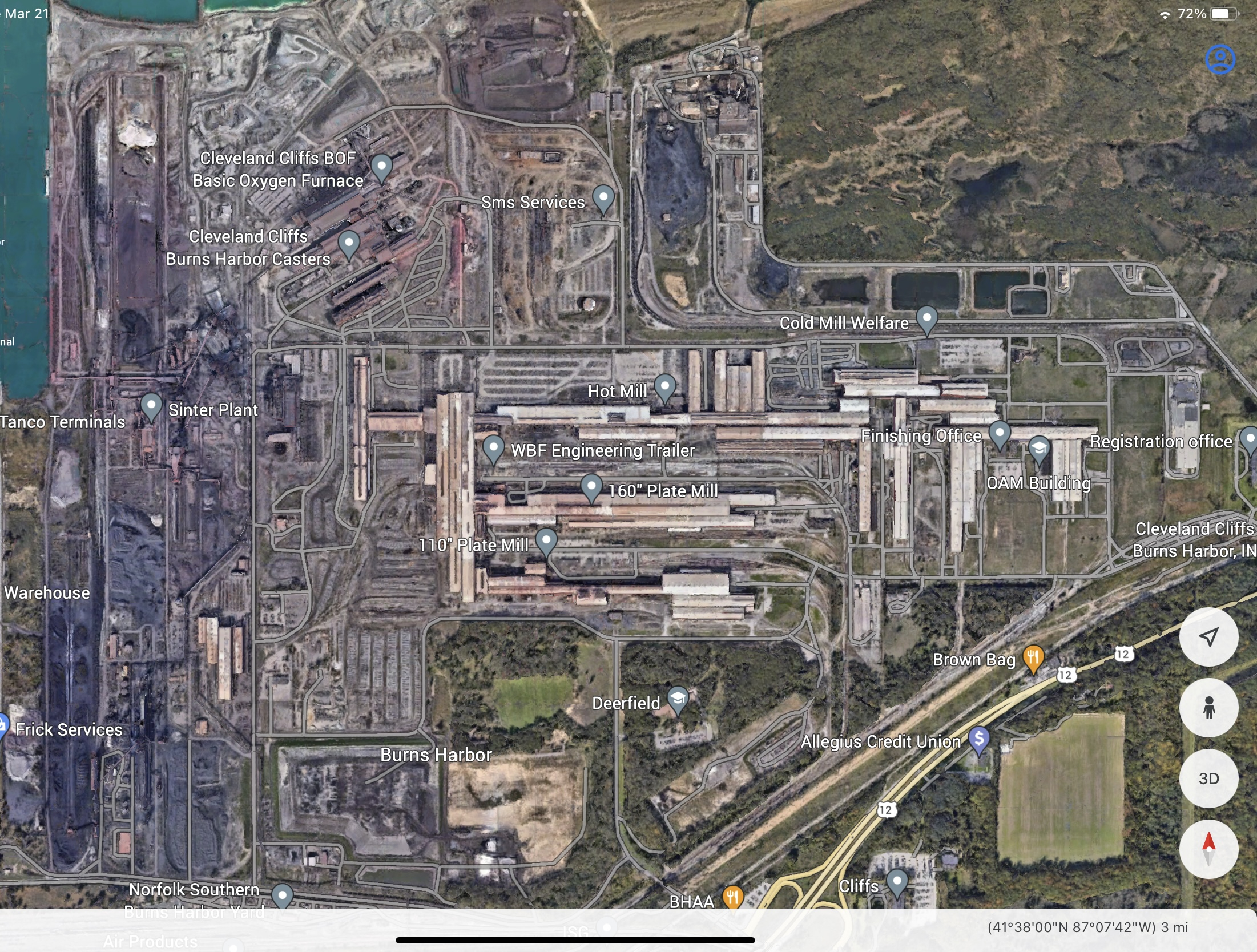Select the Brown Bag restaurant pin

[x=1033, y=657]
